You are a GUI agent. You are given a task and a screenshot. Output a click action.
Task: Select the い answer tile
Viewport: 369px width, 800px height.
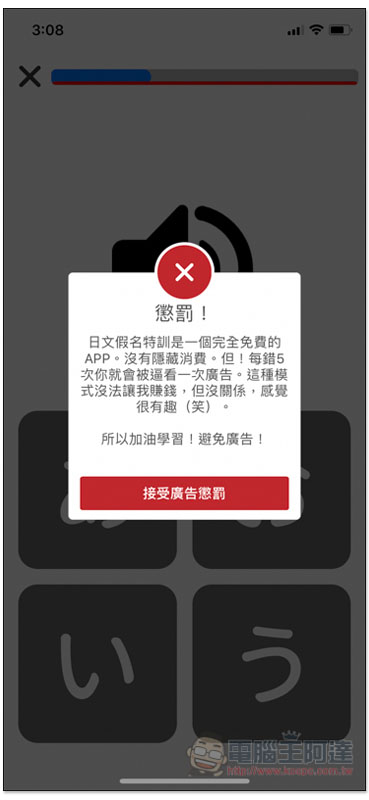coord(97,663)
